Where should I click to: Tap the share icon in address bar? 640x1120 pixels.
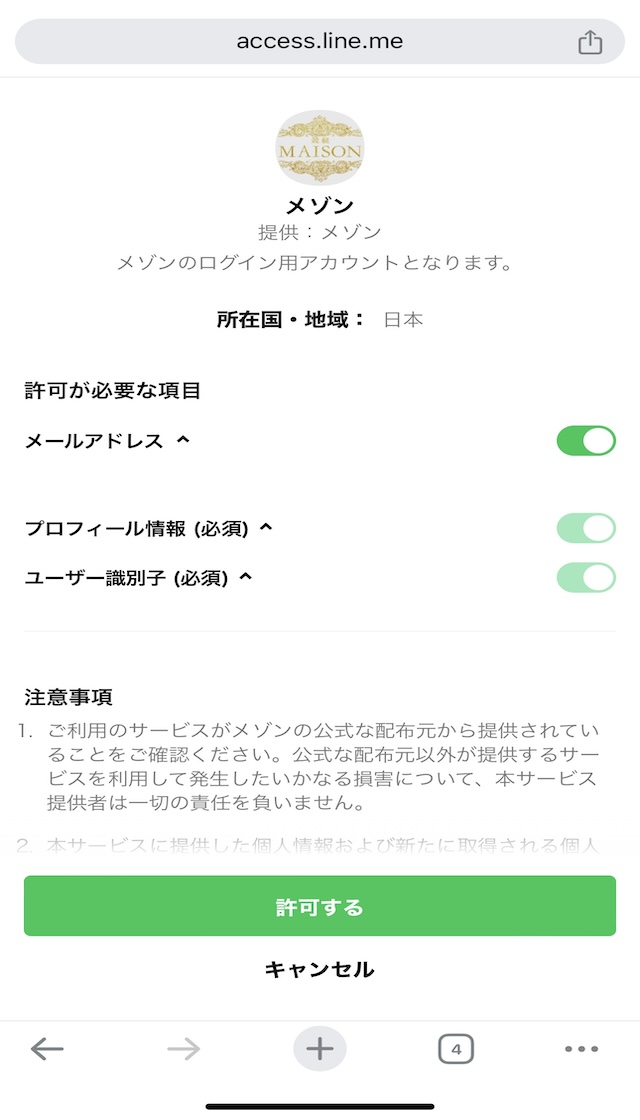click(590, 42)
